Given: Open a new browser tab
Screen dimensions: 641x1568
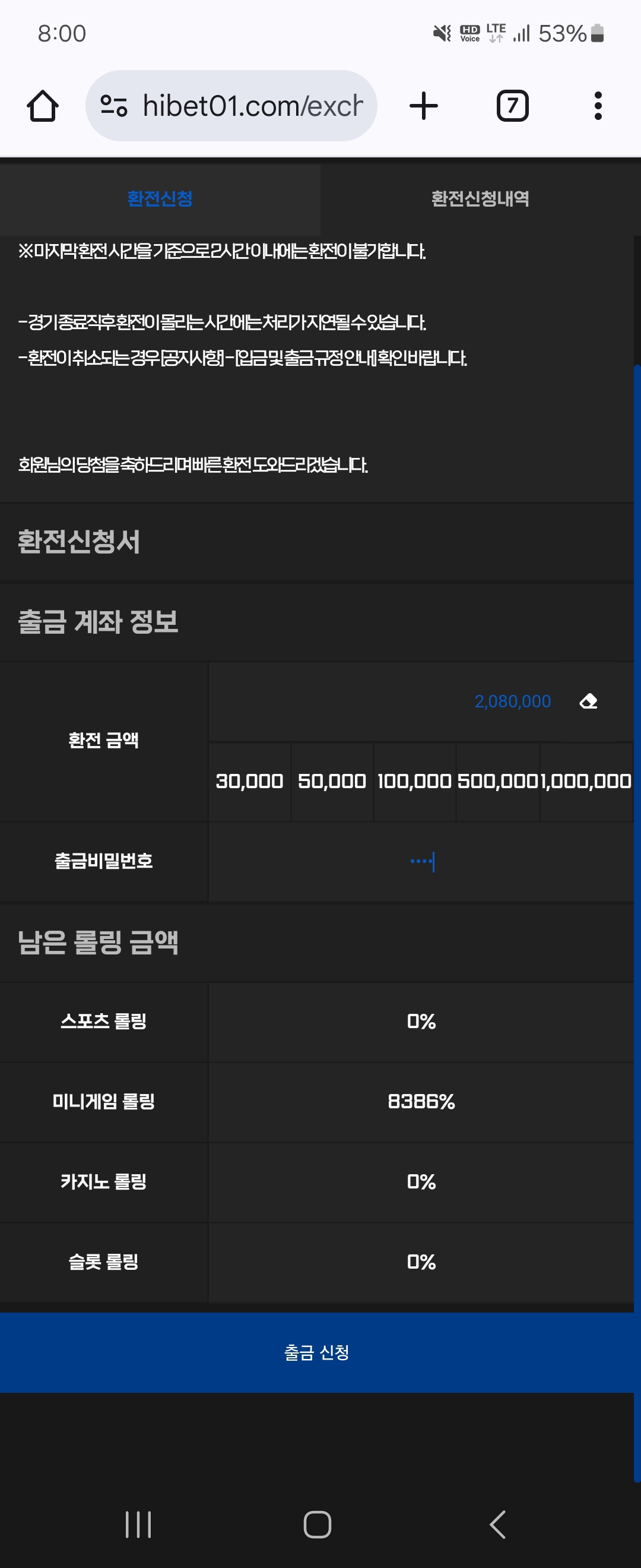Looking at the screenshot, I should (x=423, y=106).
